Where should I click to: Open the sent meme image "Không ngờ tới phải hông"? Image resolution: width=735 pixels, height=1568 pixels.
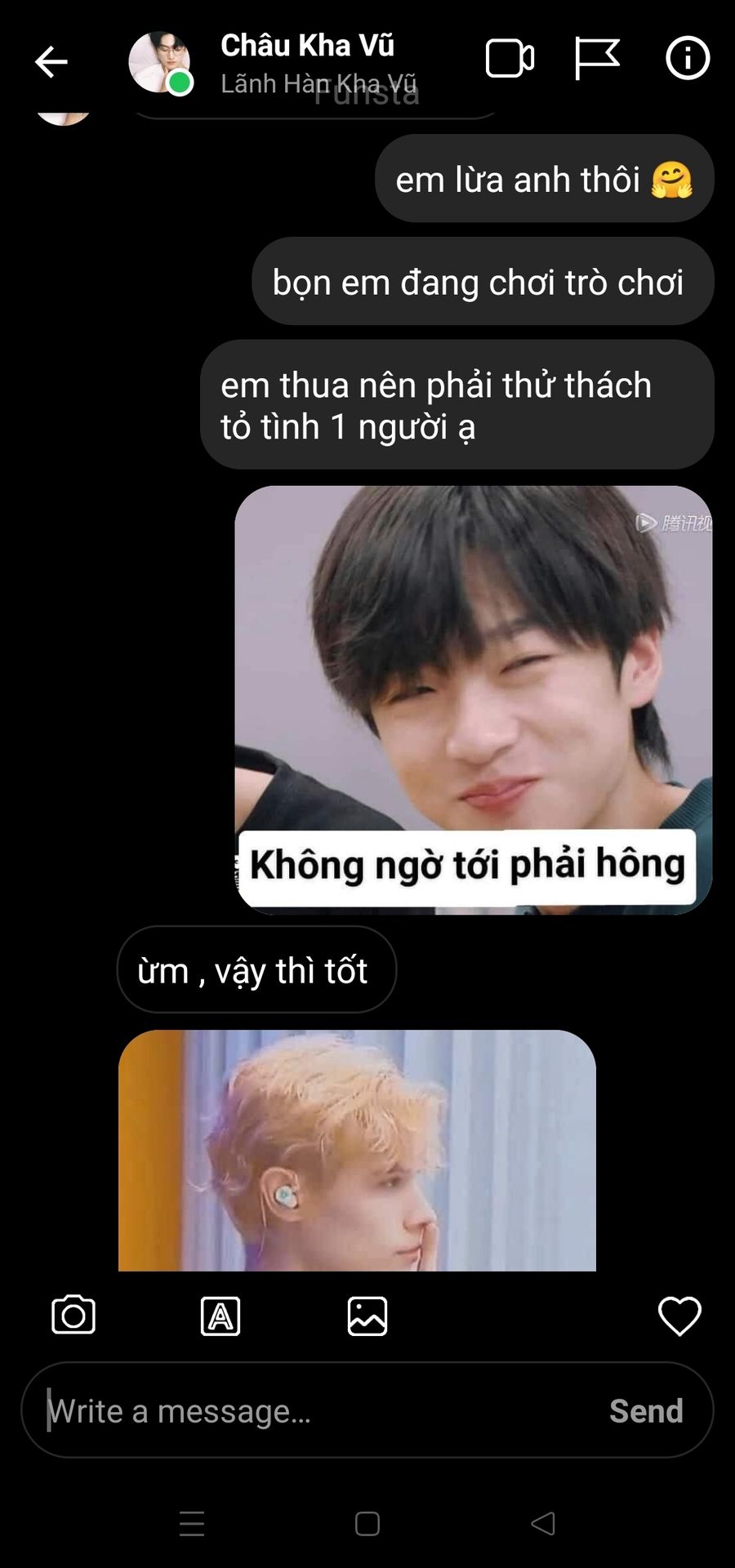[474, 699]
